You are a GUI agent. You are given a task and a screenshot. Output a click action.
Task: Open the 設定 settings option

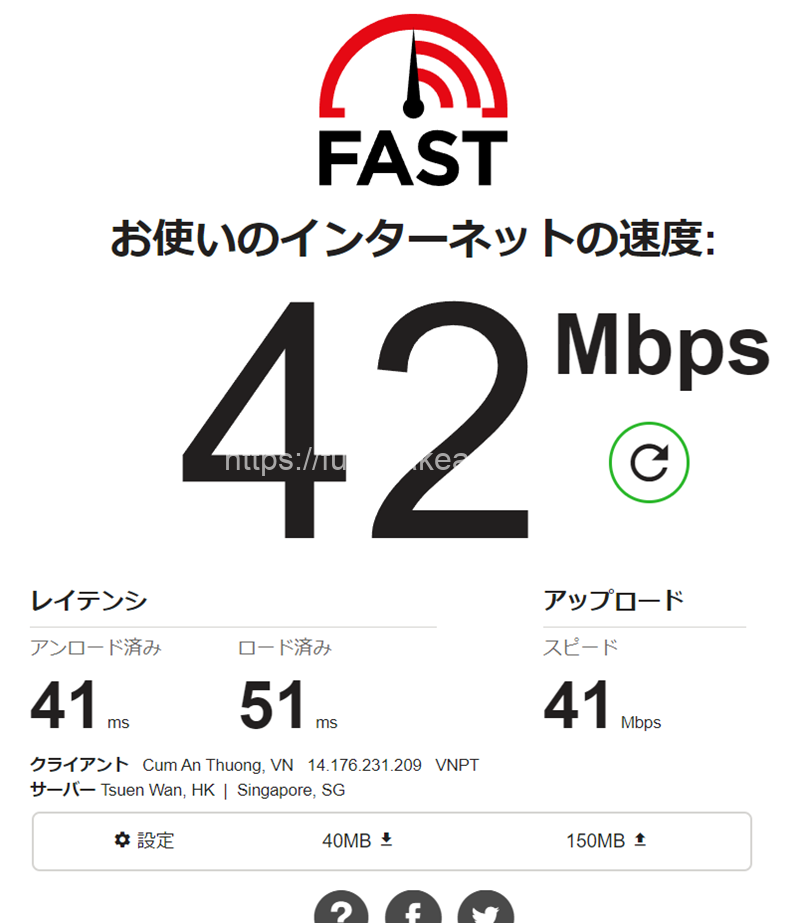point(145,840)
